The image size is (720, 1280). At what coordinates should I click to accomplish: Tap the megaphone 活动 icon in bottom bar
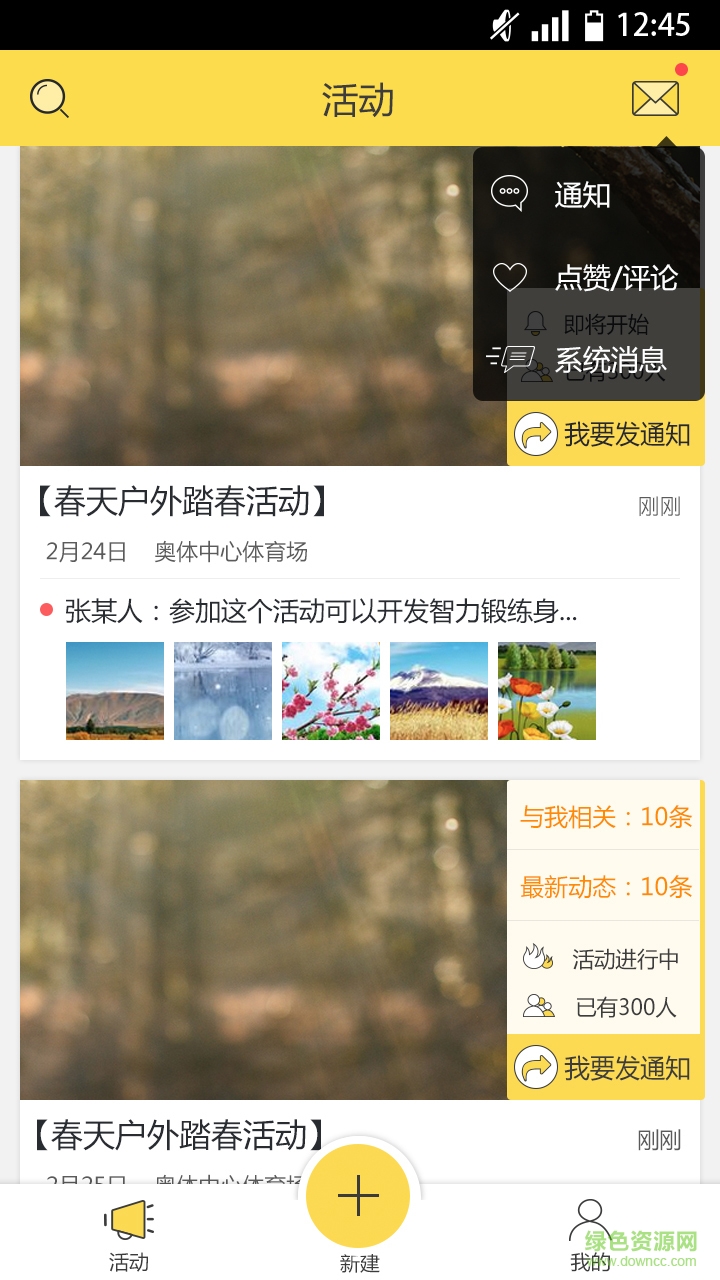tap(128, 1218)
